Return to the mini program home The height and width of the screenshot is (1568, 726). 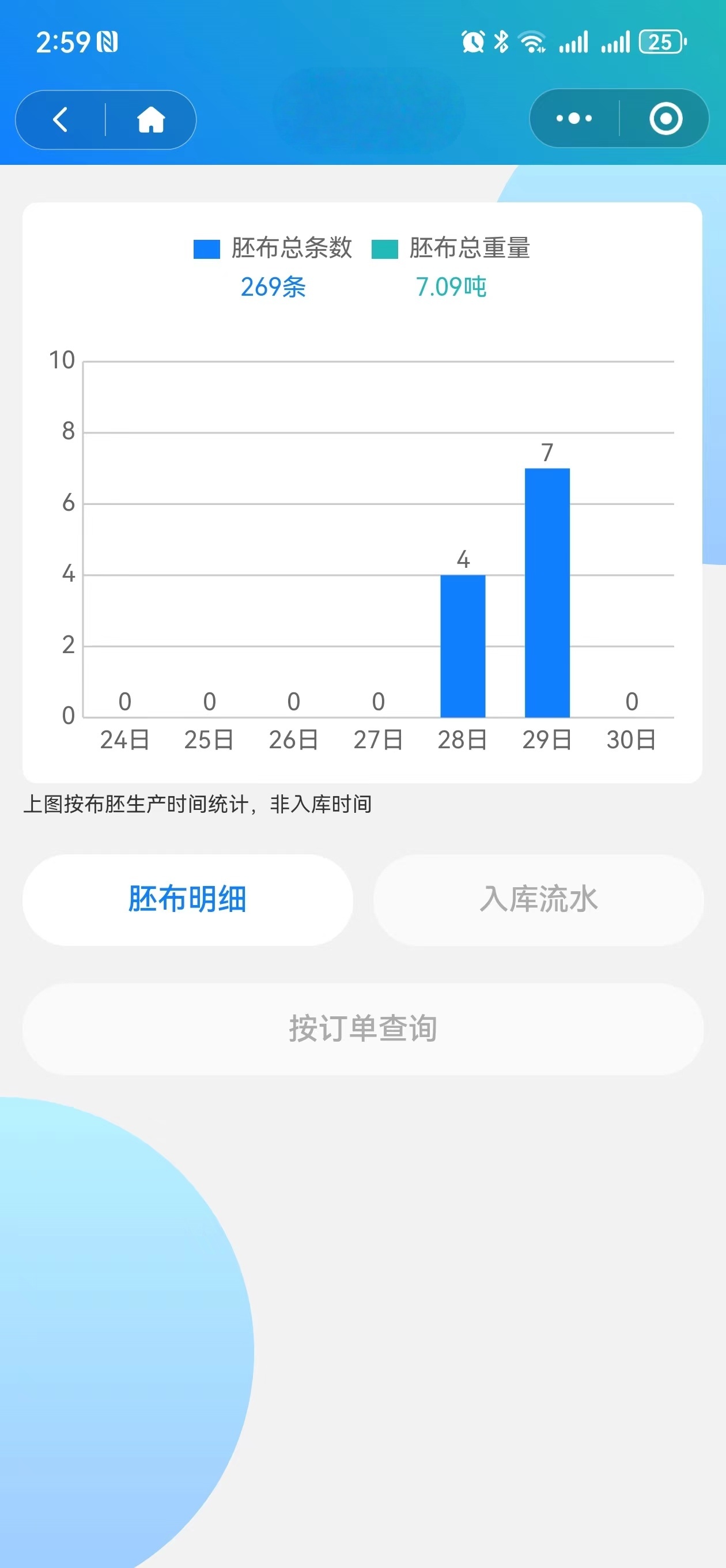coord(151,120)
